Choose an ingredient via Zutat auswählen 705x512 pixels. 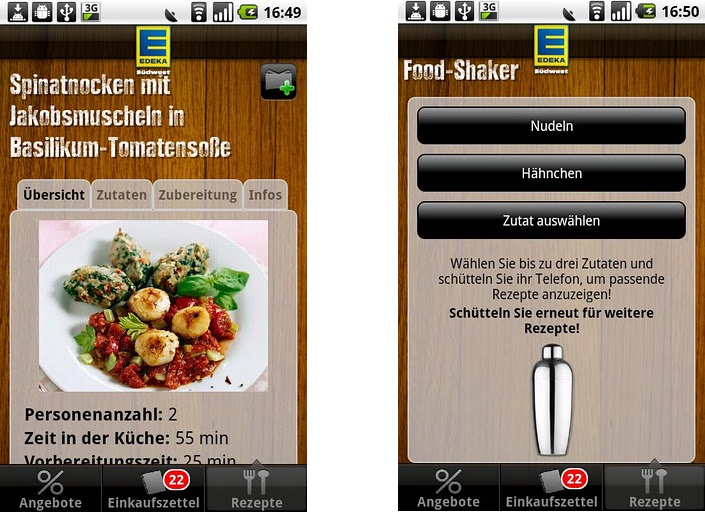(x=551, y=220)
